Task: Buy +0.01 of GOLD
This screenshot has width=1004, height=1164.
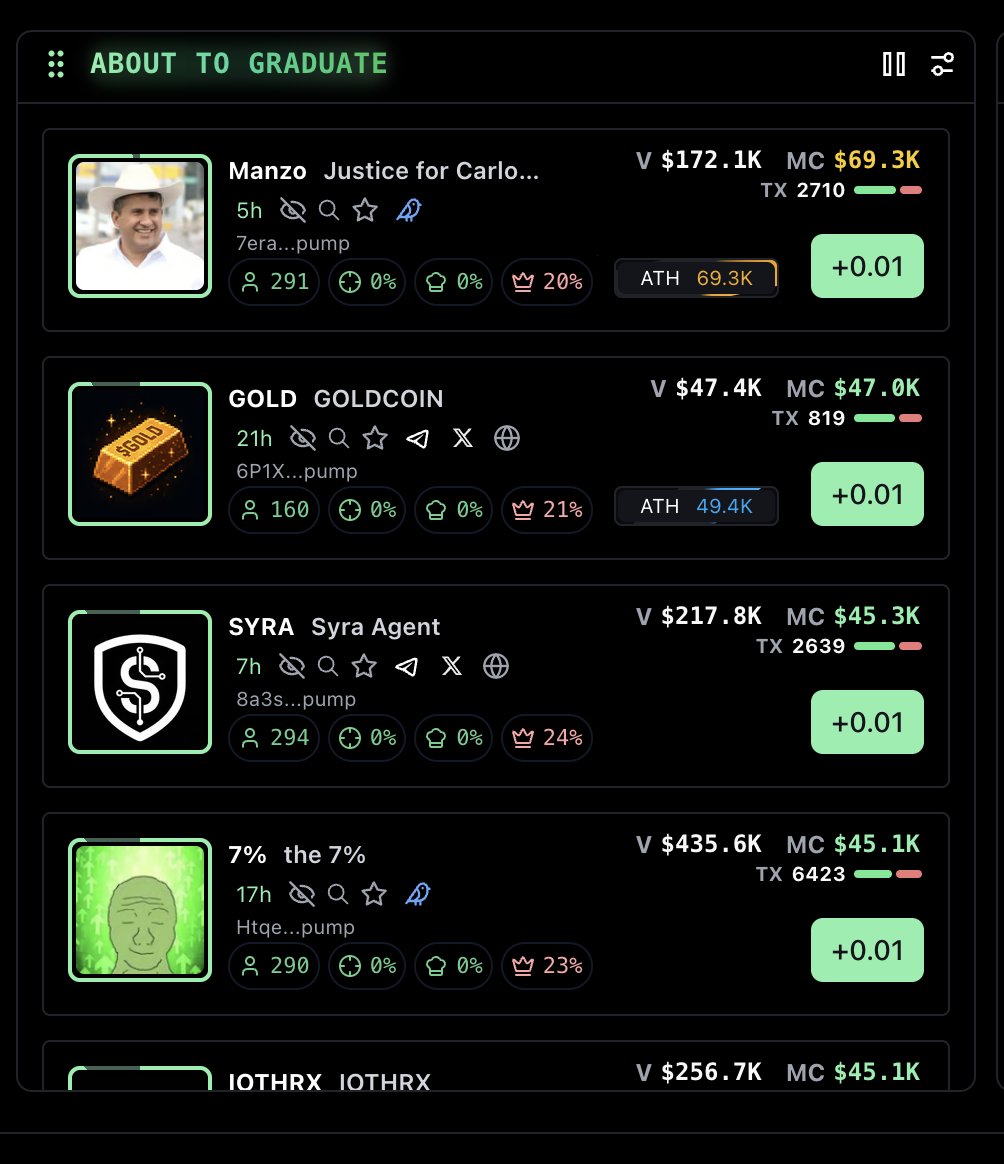Action: [x=867, y=494]
